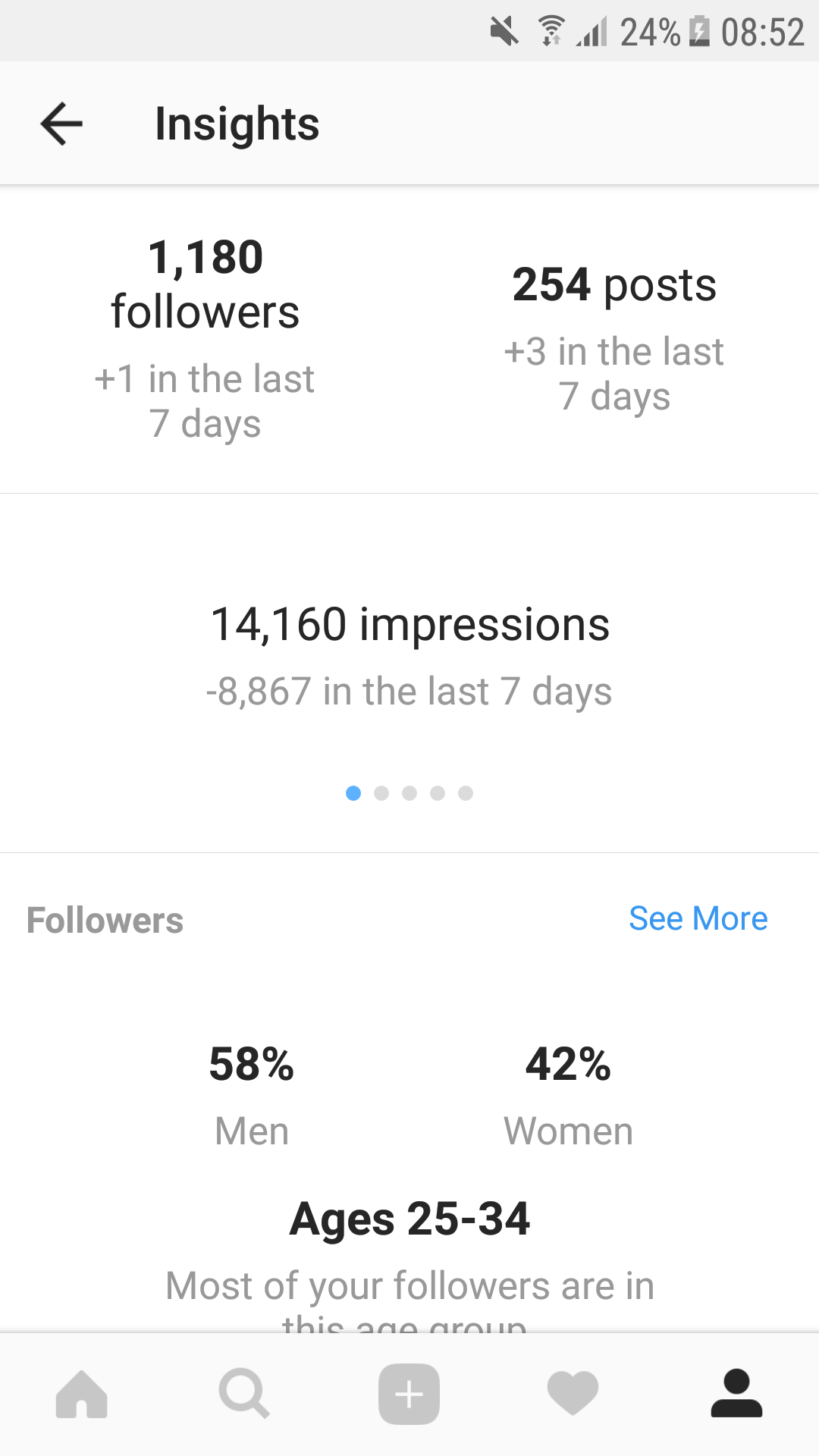Tap the battery indicator in status bar
The width and height of the screenshot is (819, 1456).
coord(698,30)
